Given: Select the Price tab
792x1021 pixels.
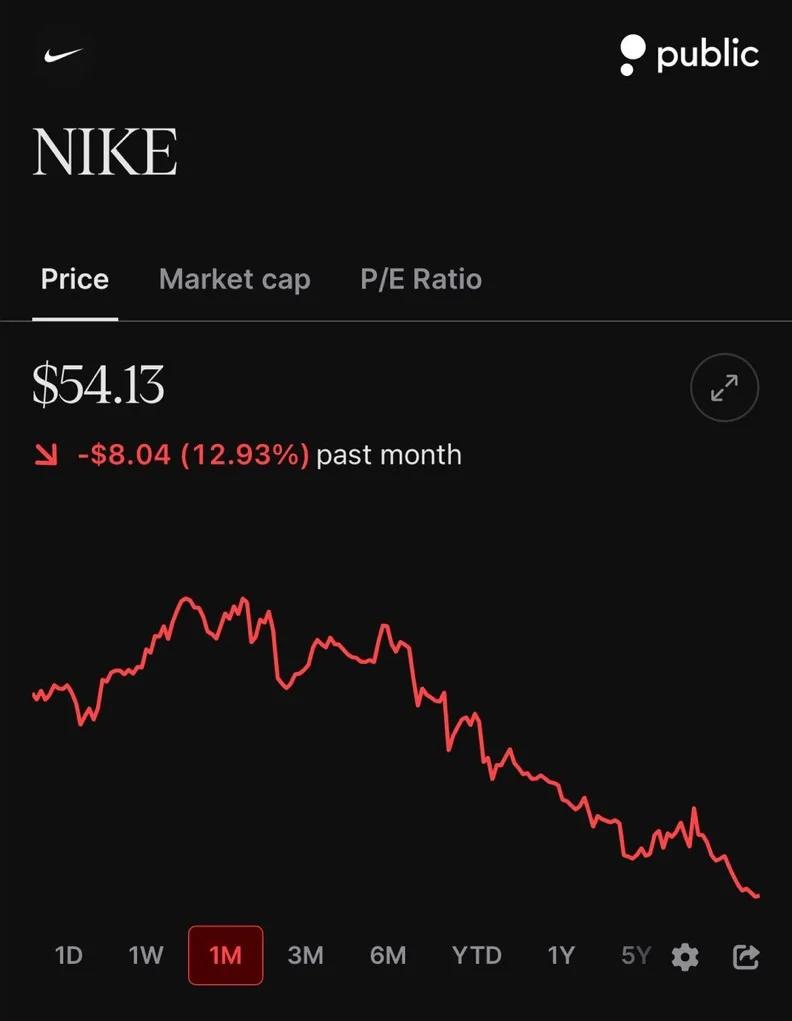Looking at the screenshot, I should click(74, 279).
